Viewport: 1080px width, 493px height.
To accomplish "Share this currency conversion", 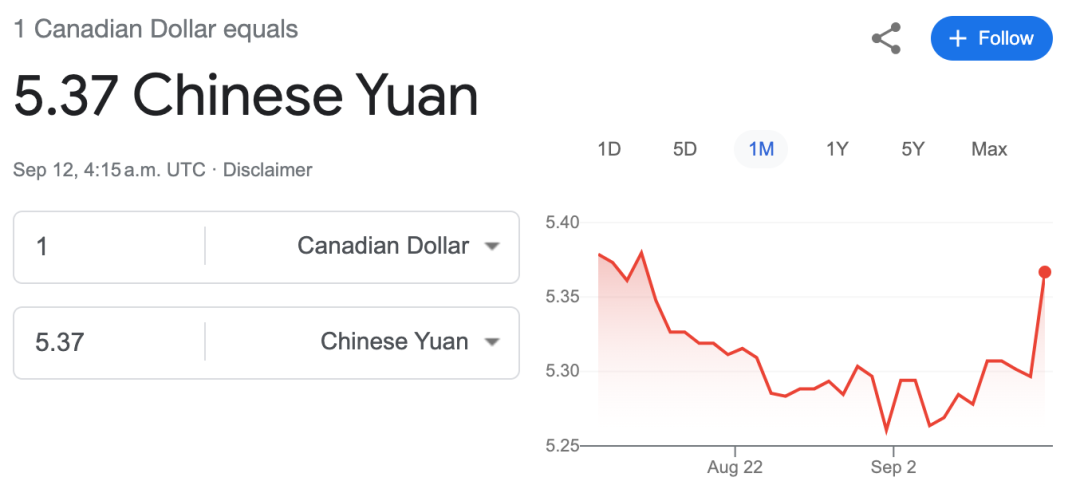I will click(x=886, y=39).
